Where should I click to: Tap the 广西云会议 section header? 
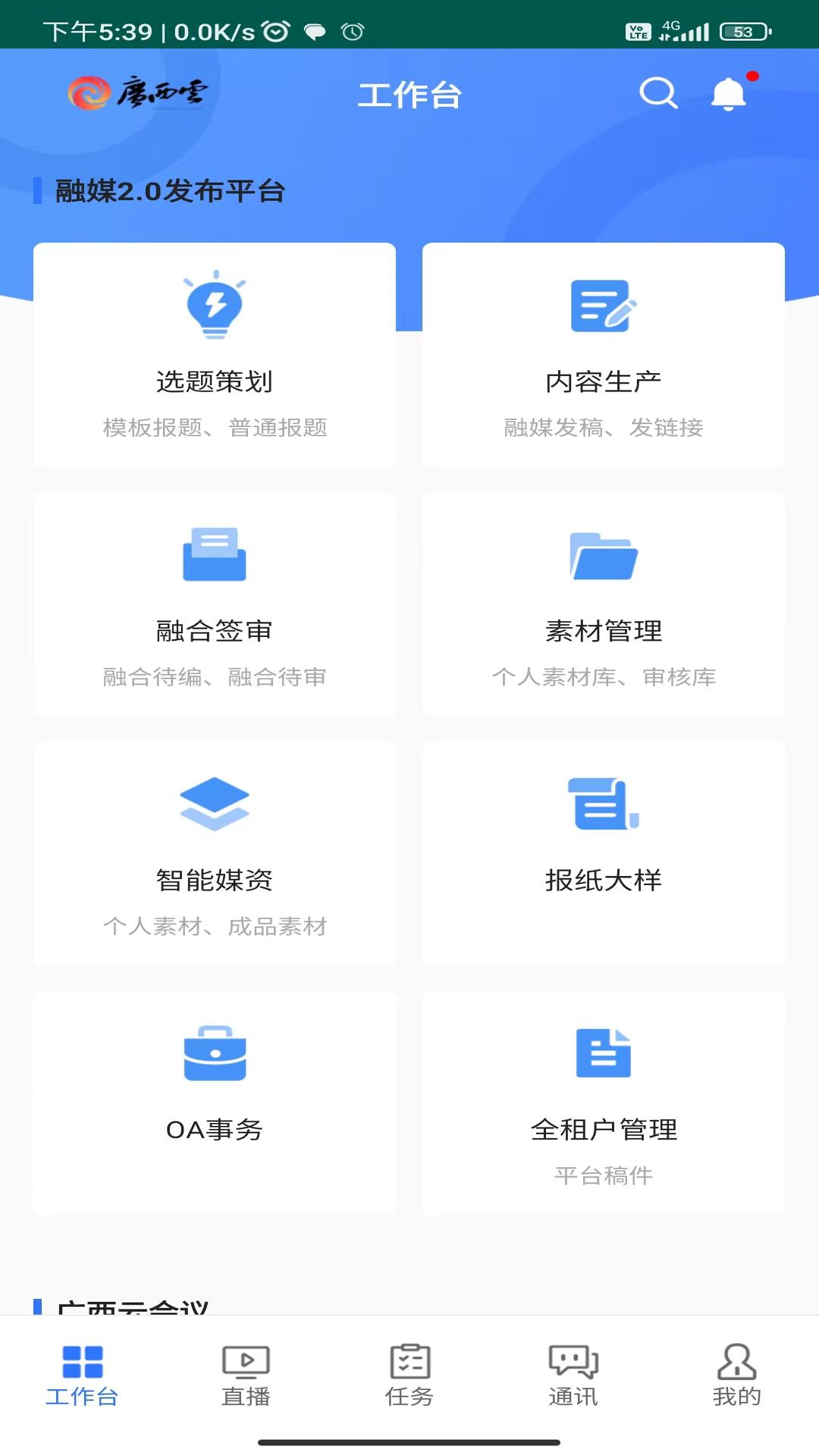(133, 1307)
